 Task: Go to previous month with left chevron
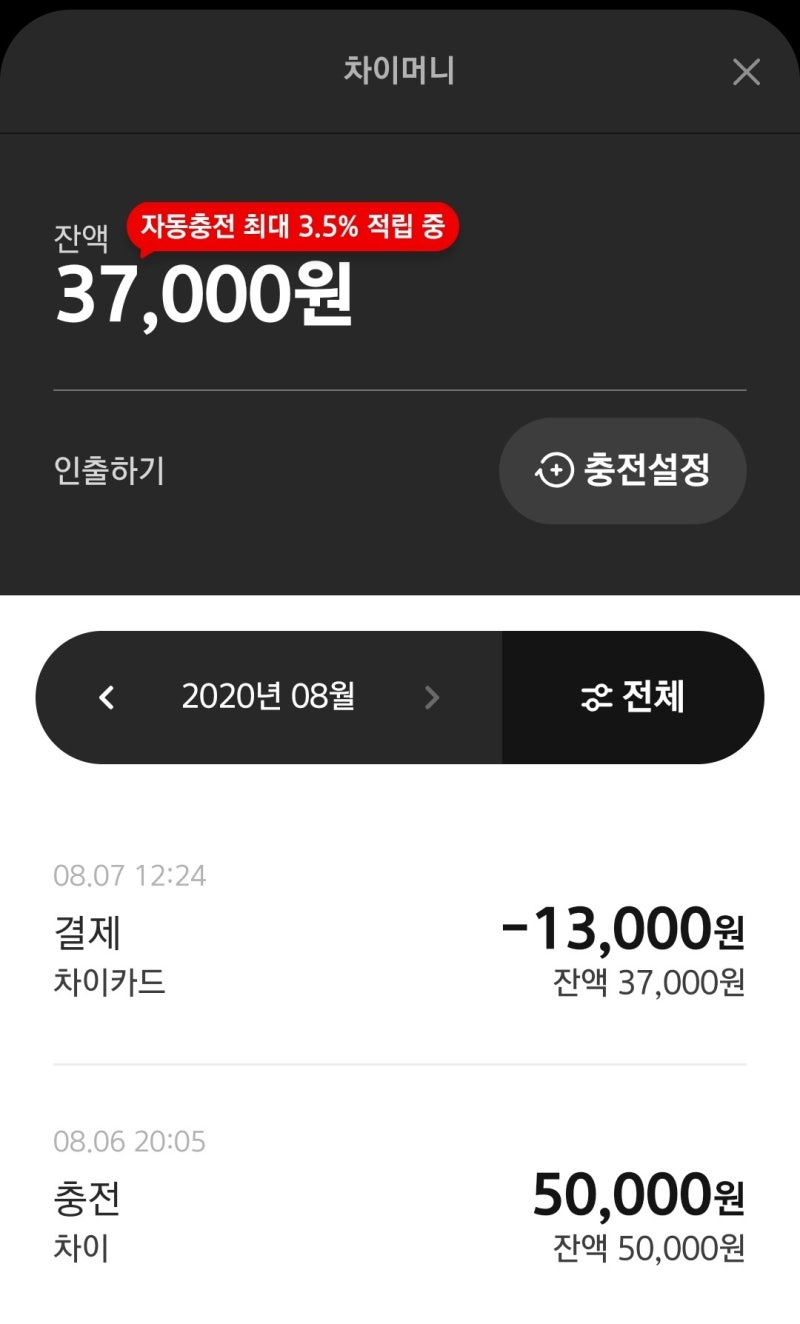click(106, 697)
